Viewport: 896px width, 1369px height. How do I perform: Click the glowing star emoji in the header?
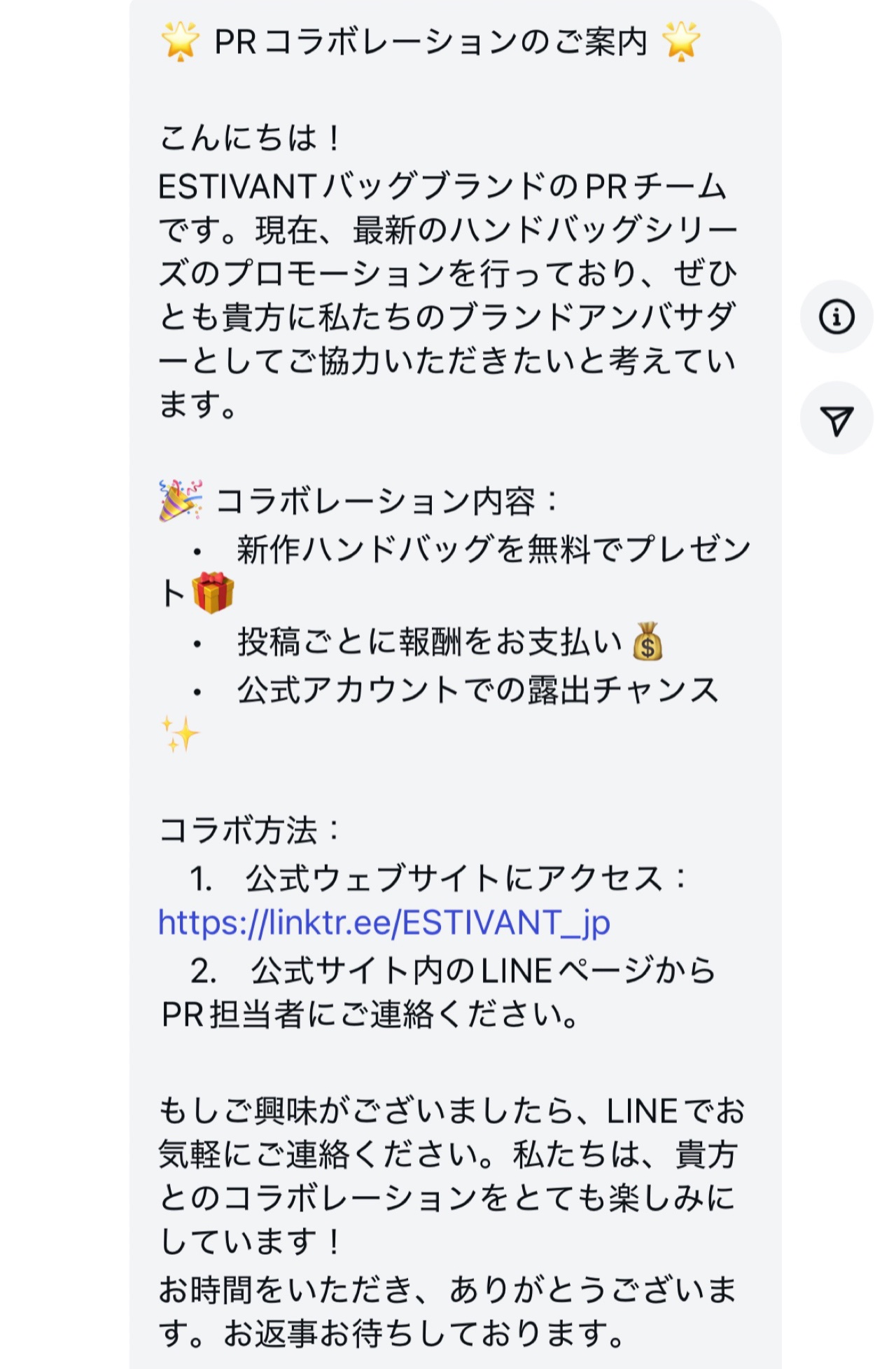click(178, 41)
